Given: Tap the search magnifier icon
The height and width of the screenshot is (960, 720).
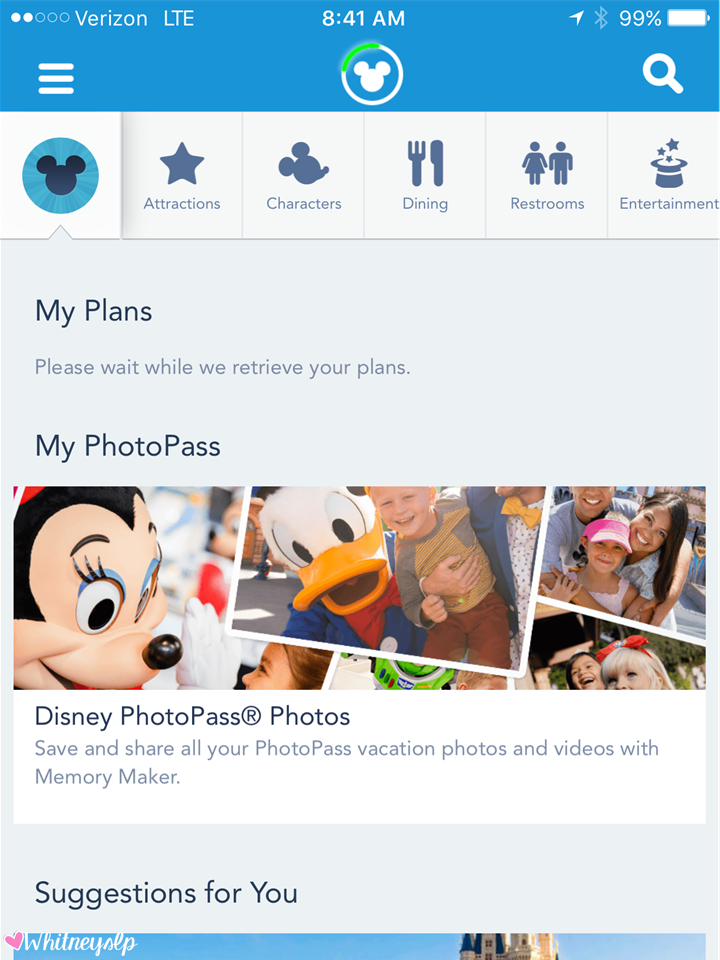Looking at the screenshot, I should click(x=662, y=74).
